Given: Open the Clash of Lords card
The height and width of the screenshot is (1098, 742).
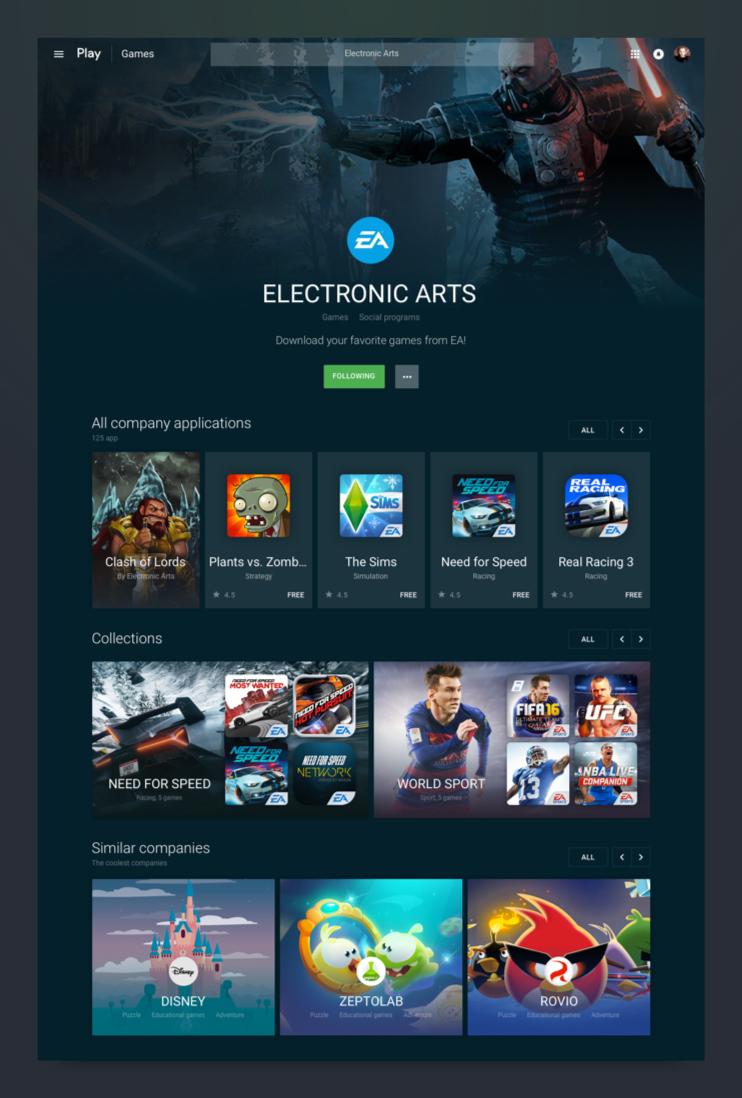Looking at the screenshot, I should point(146,530).
